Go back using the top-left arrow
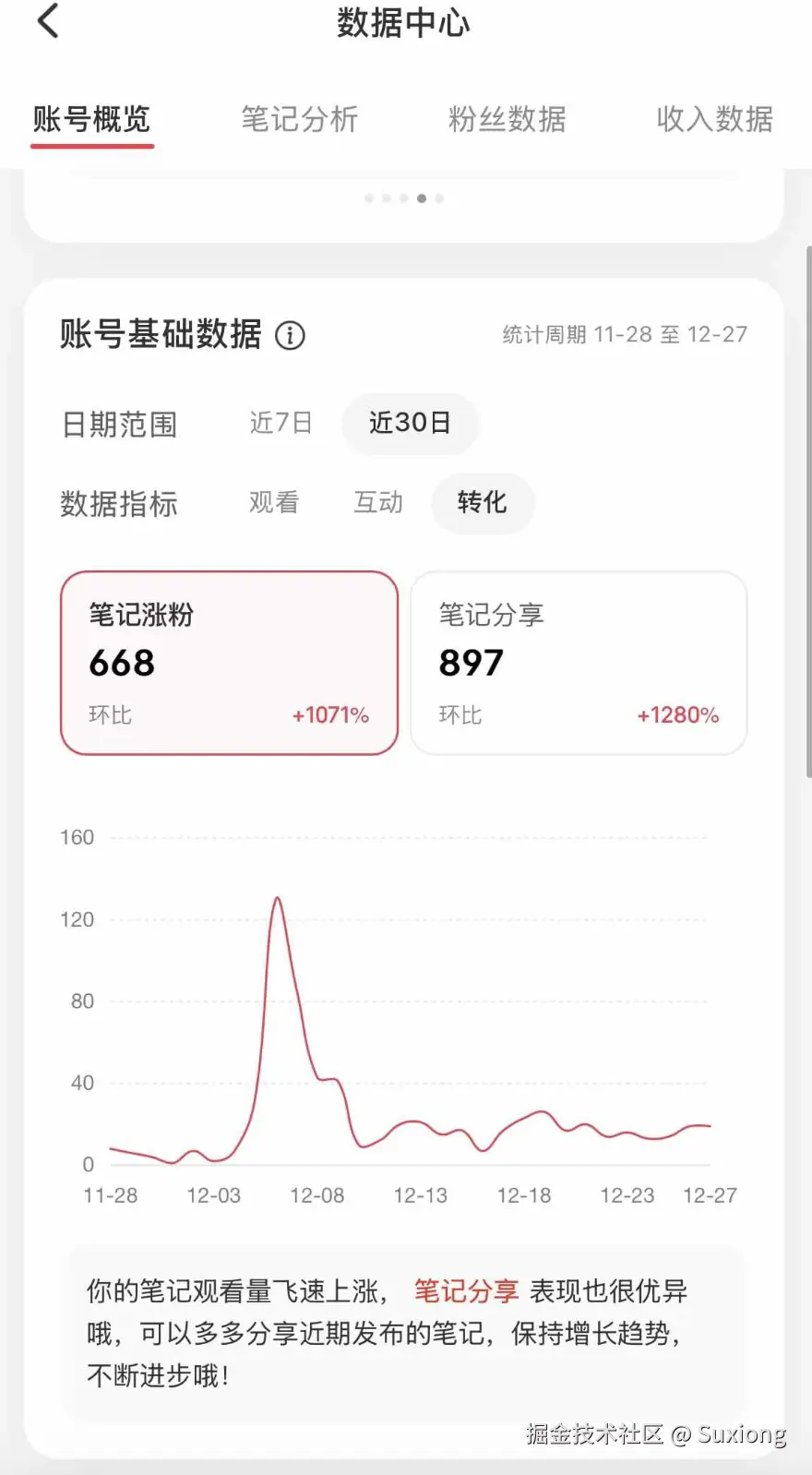The height and width of the screenshot is (1475, 812). (48, 20)
